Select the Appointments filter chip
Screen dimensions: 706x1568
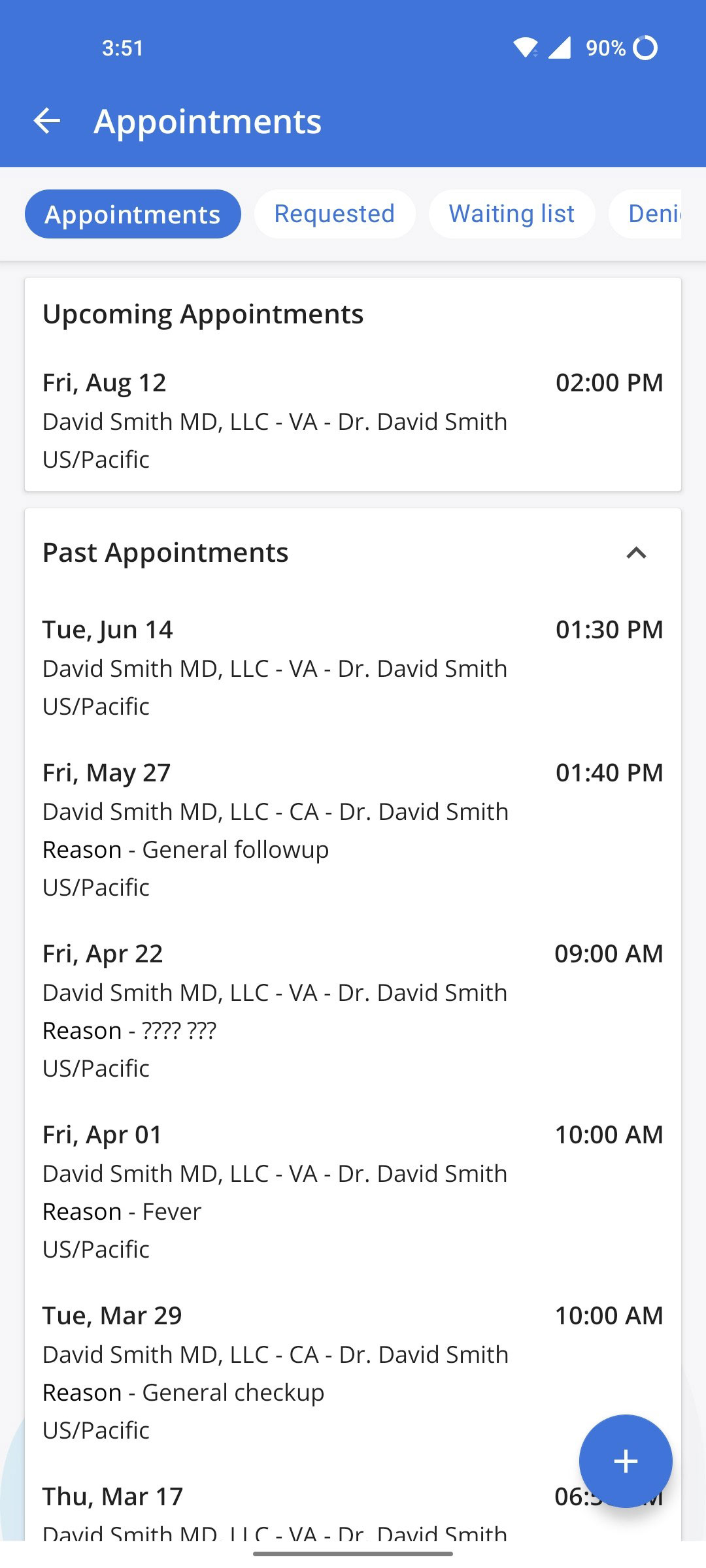coord(132,214)
